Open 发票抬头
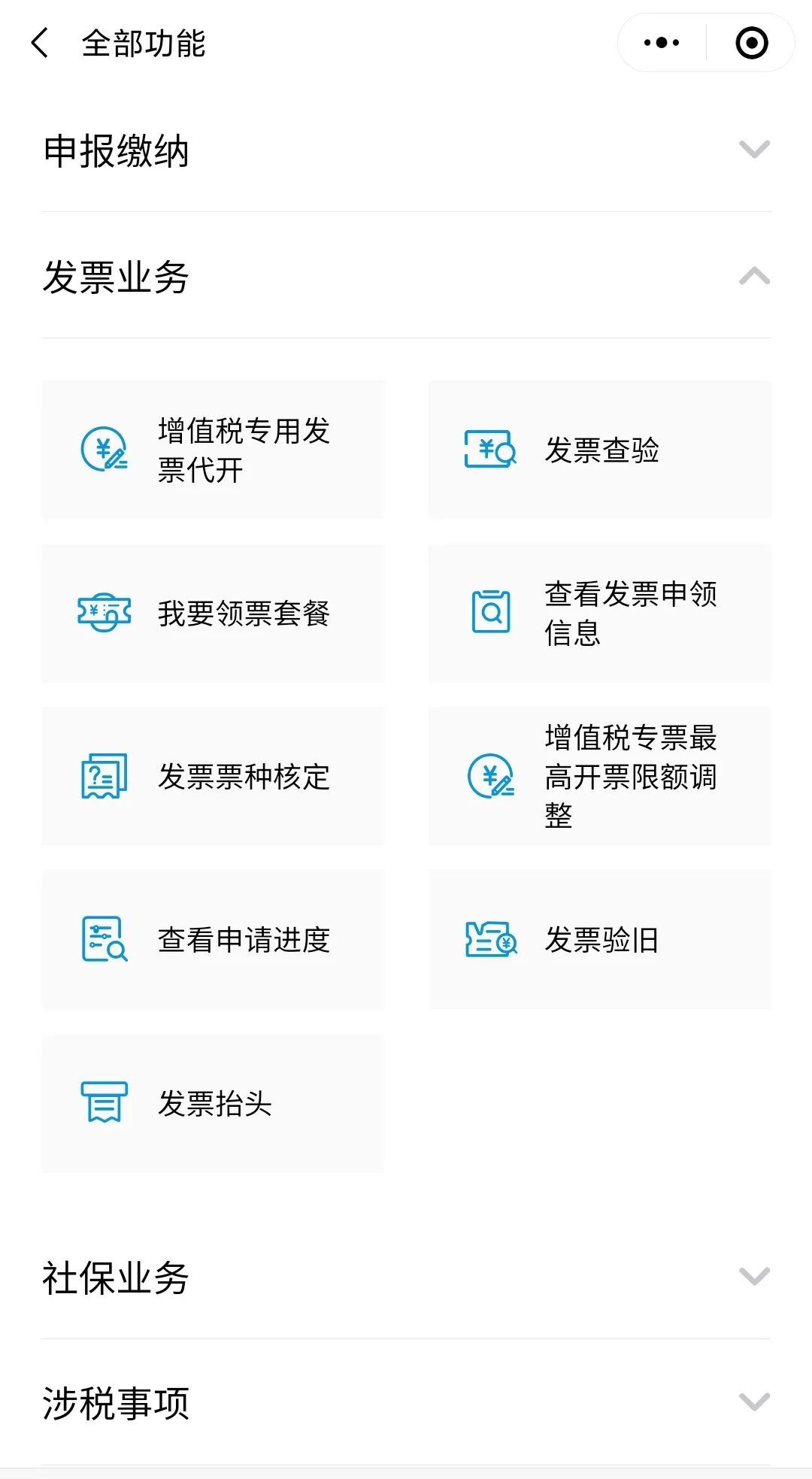812x1479 pixels. (213, 1103)
